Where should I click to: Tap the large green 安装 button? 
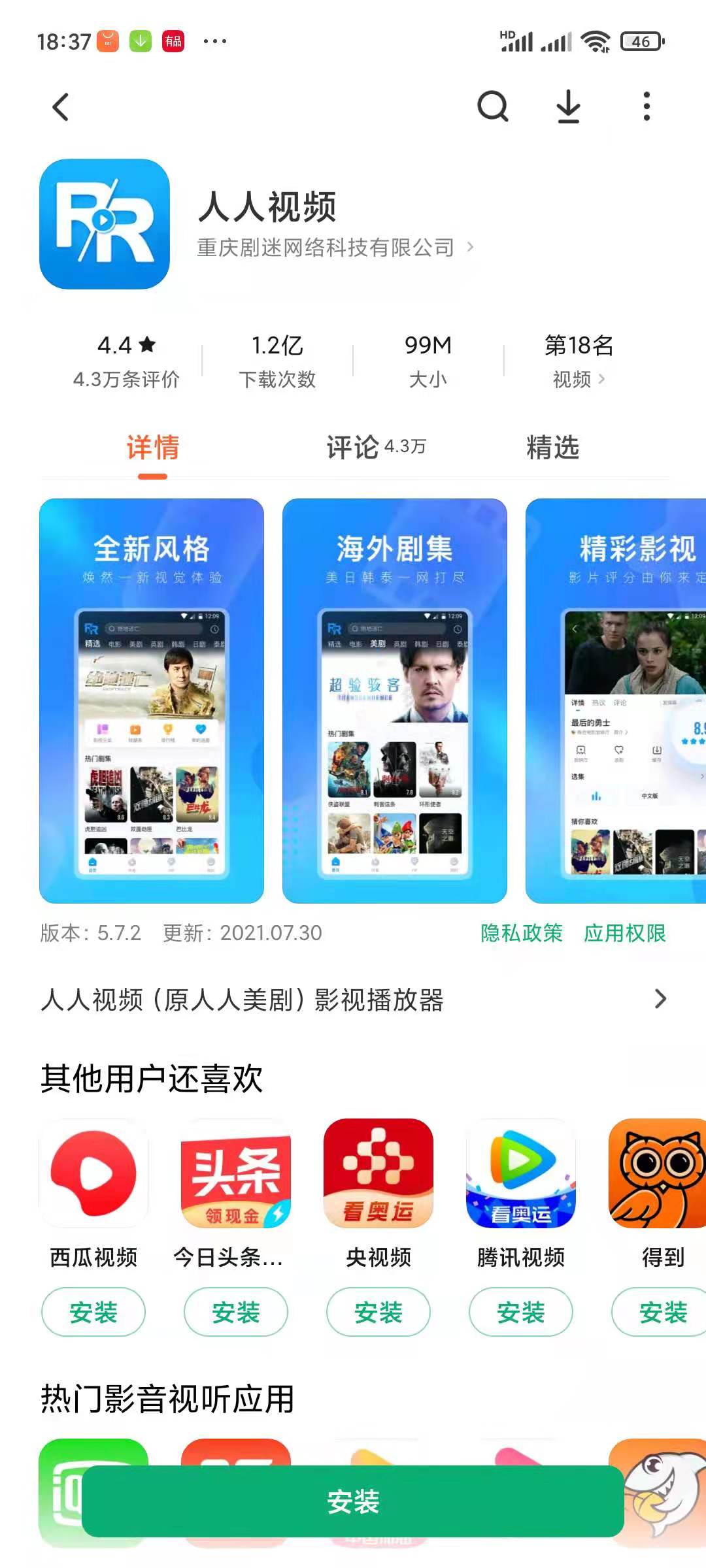tap(353, 1501)
